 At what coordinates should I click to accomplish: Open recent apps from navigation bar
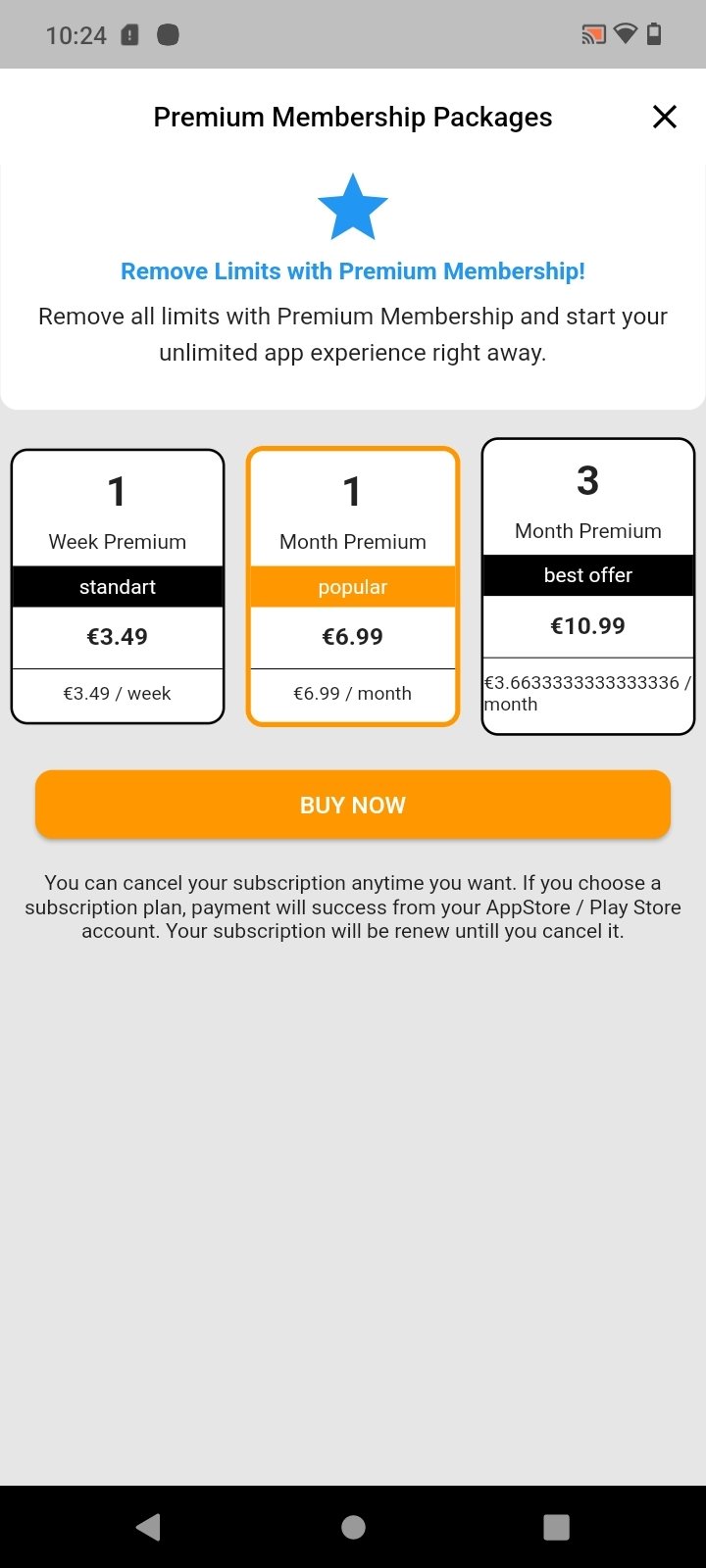point(556,1527)
